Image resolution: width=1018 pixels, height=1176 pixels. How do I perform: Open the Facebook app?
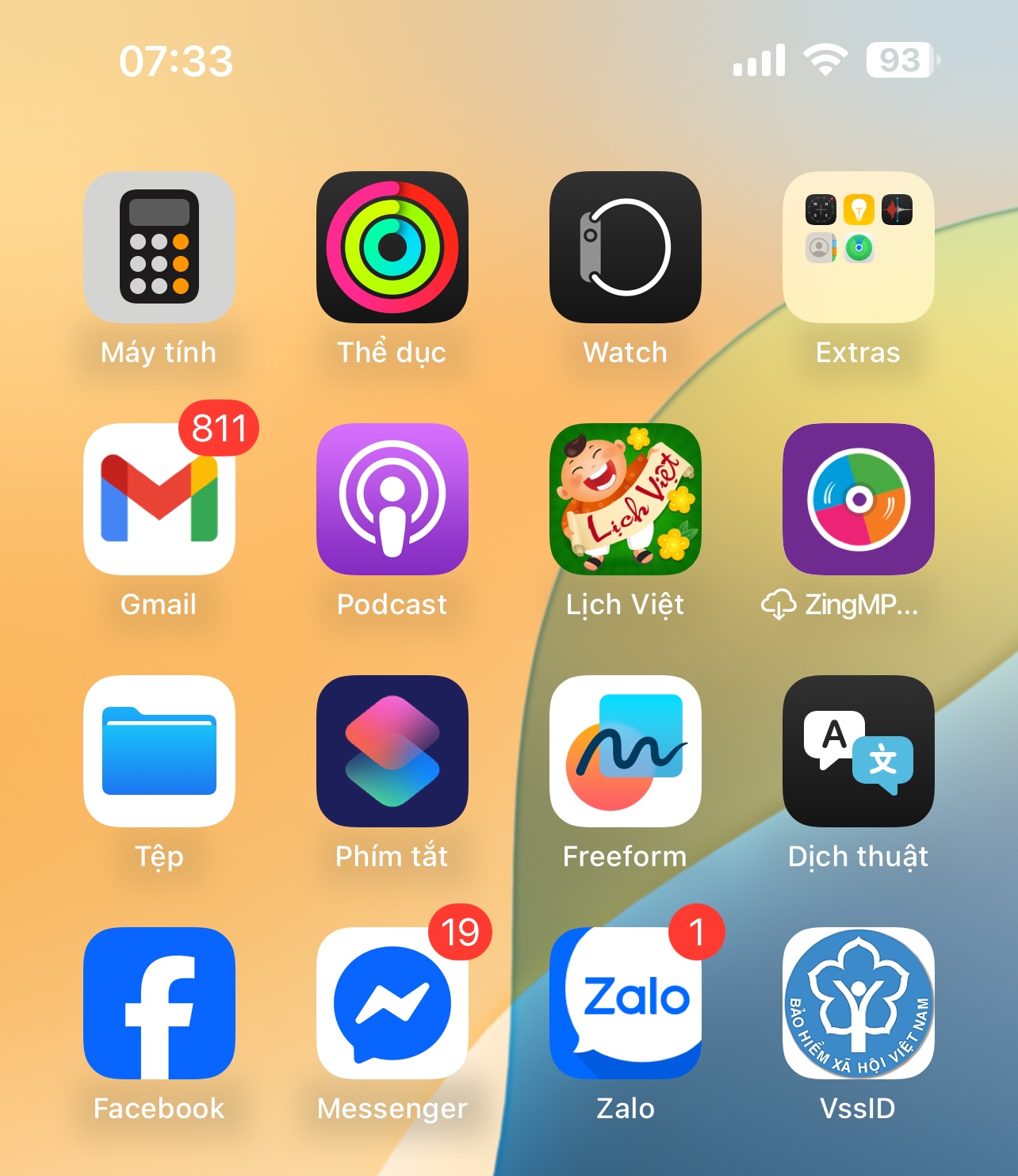pos(159,1003)
